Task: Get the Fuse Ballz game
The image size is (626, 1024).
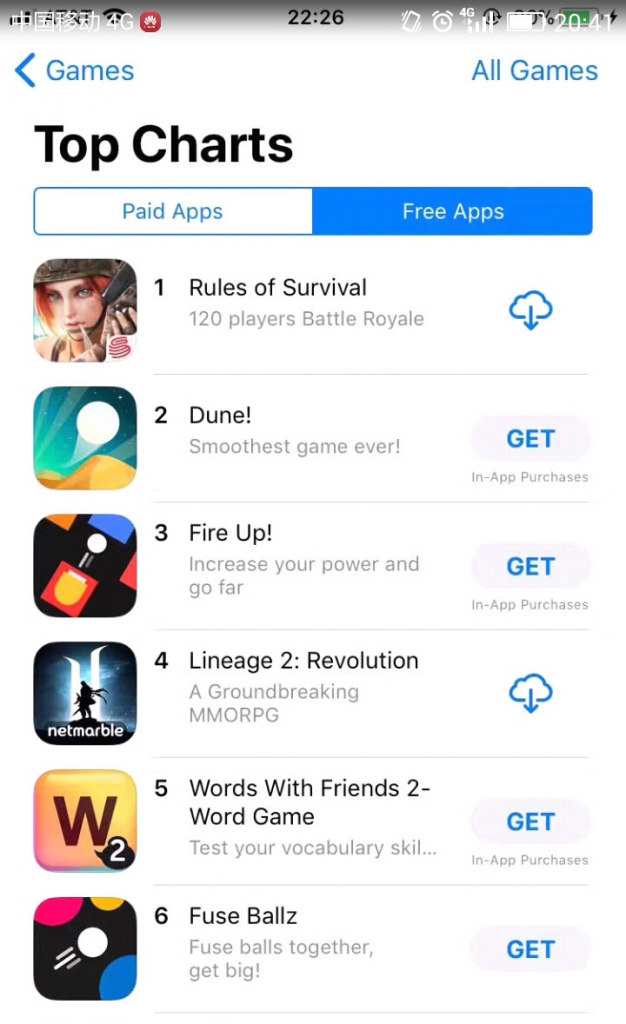Action: pyautogui.click(x=530, y=949)
